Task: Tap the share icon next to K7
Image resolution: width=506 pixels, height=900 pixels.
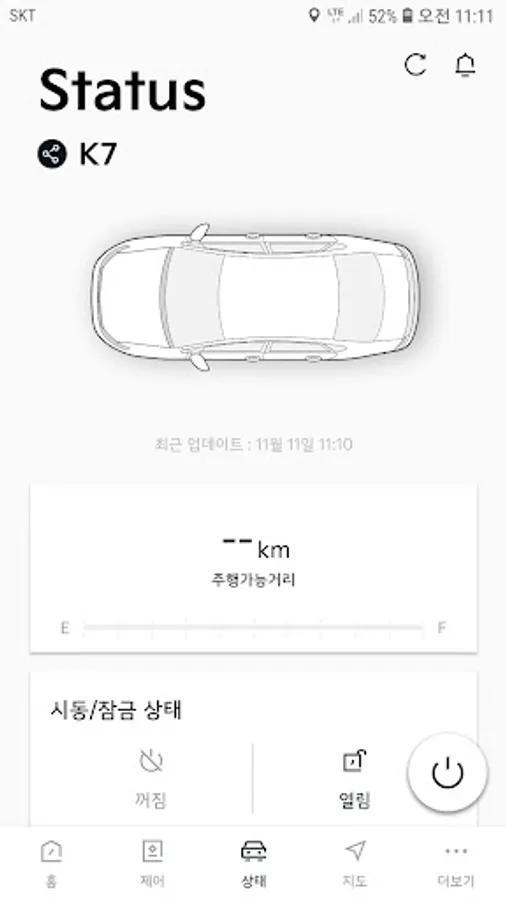Action: [x=52, y=154]
